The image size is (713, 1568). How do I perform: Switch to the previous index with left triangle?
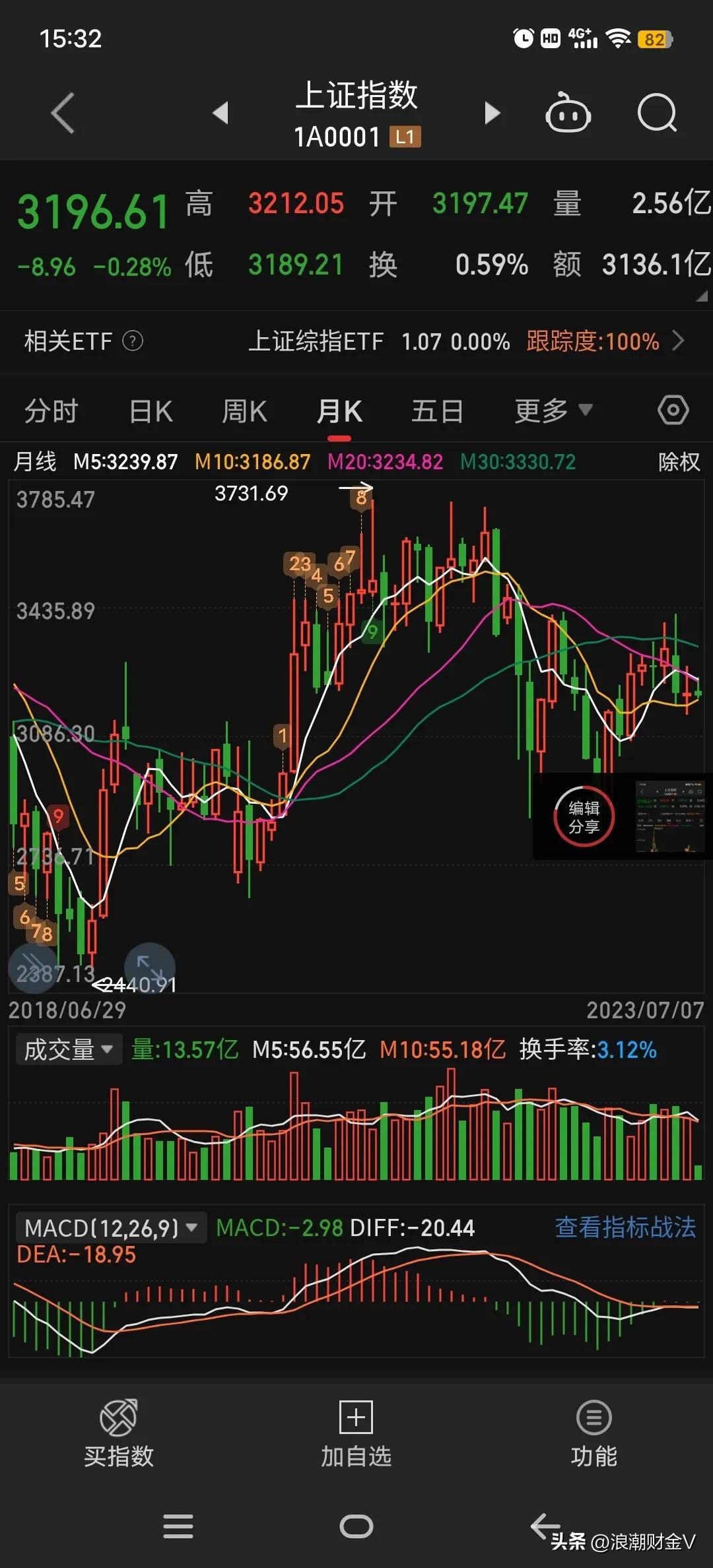tap(221, 113)
